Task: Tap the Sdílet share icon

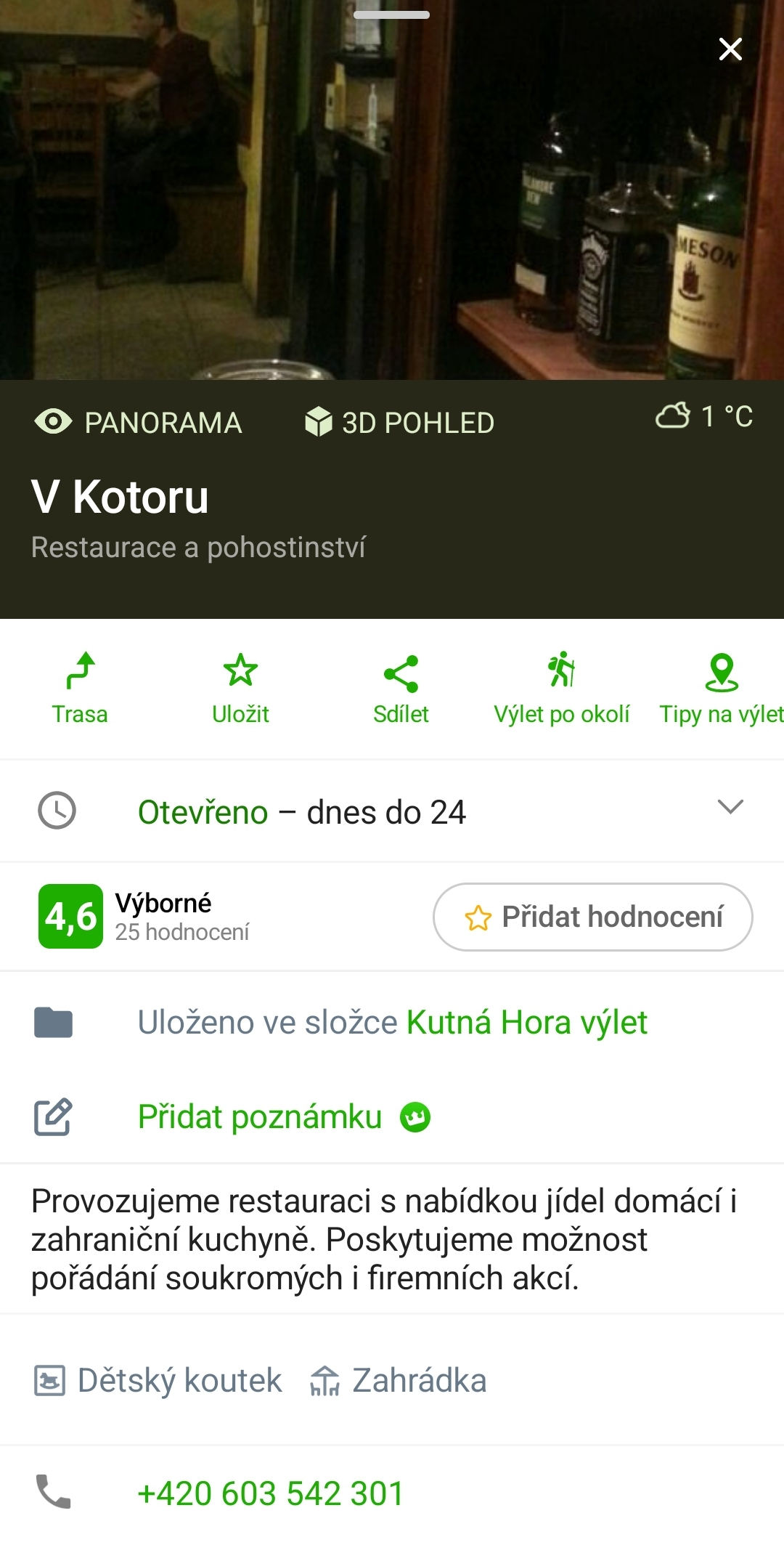Action: (x=401, y=674)
